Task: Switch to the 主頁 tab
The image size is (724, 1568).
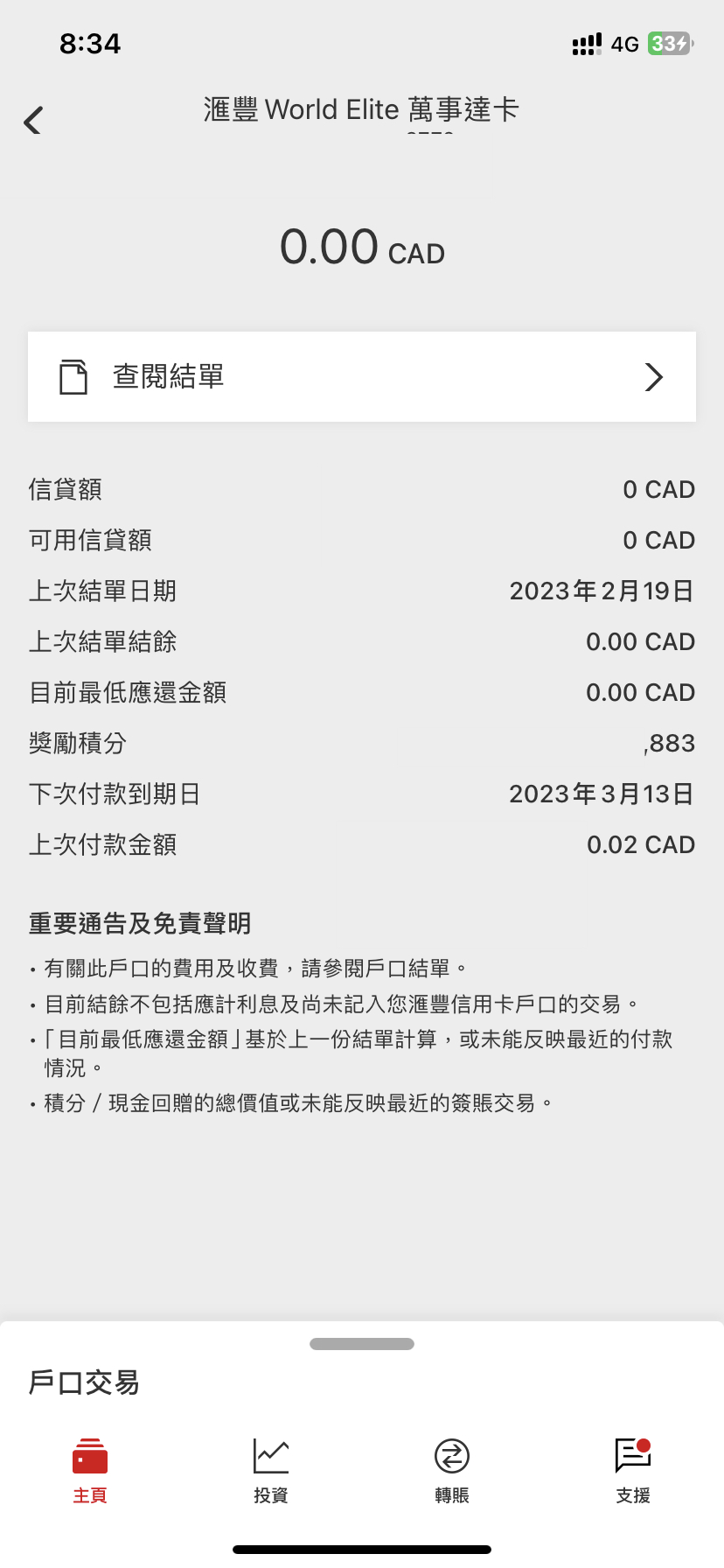Action: pos(90,1470)
